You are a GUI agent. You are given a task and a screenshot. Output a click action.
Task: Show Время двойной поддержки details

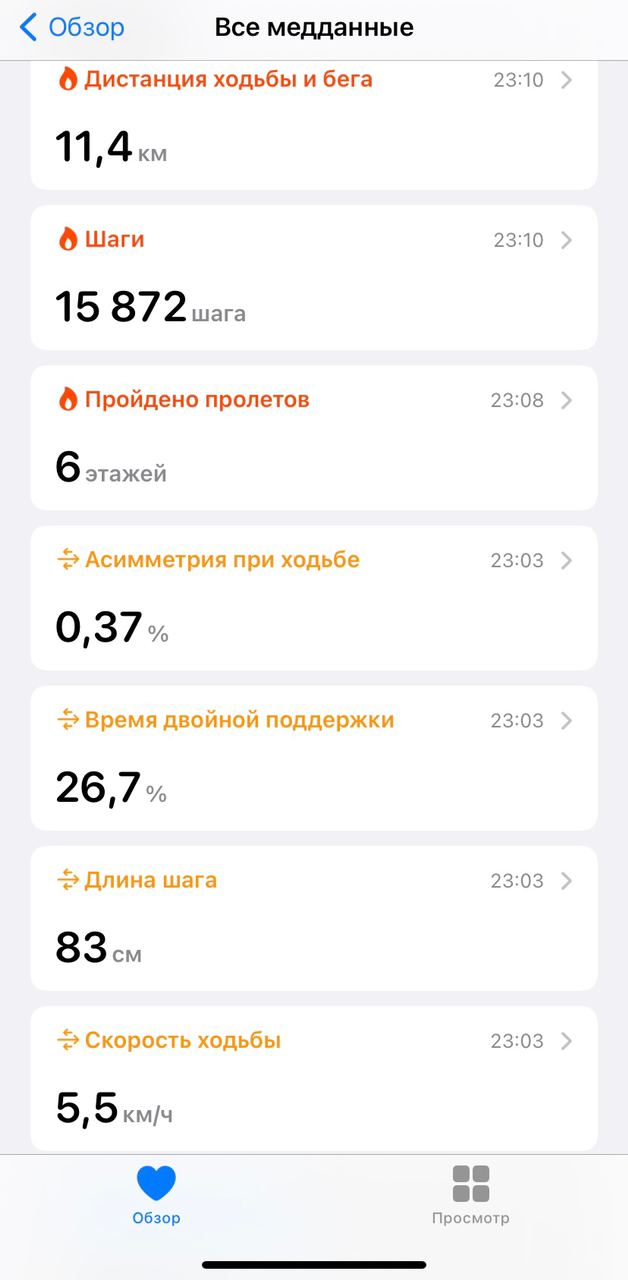[314, 758]
